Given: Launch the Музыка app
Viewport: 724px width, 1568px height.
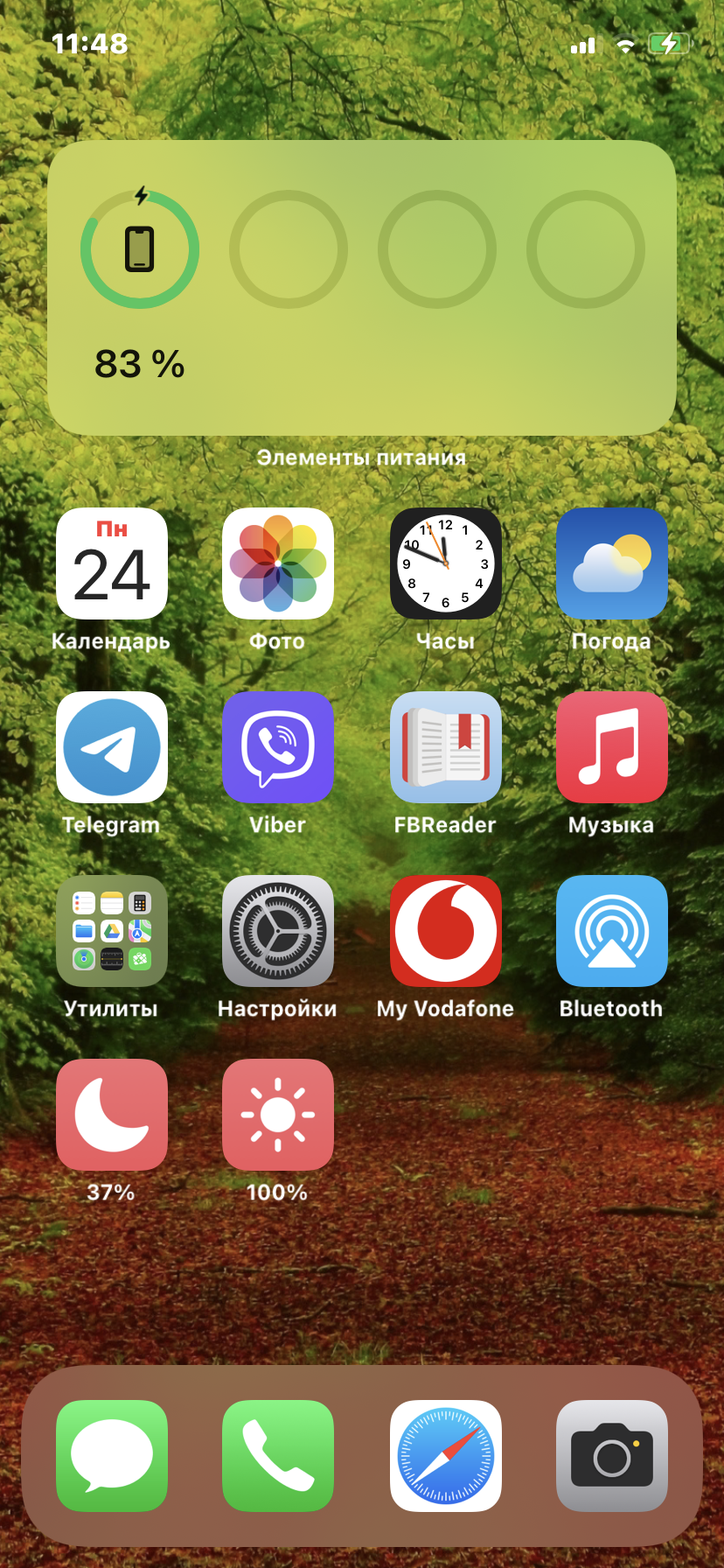Looking at the screenshot, I should (x=611, y=747).
